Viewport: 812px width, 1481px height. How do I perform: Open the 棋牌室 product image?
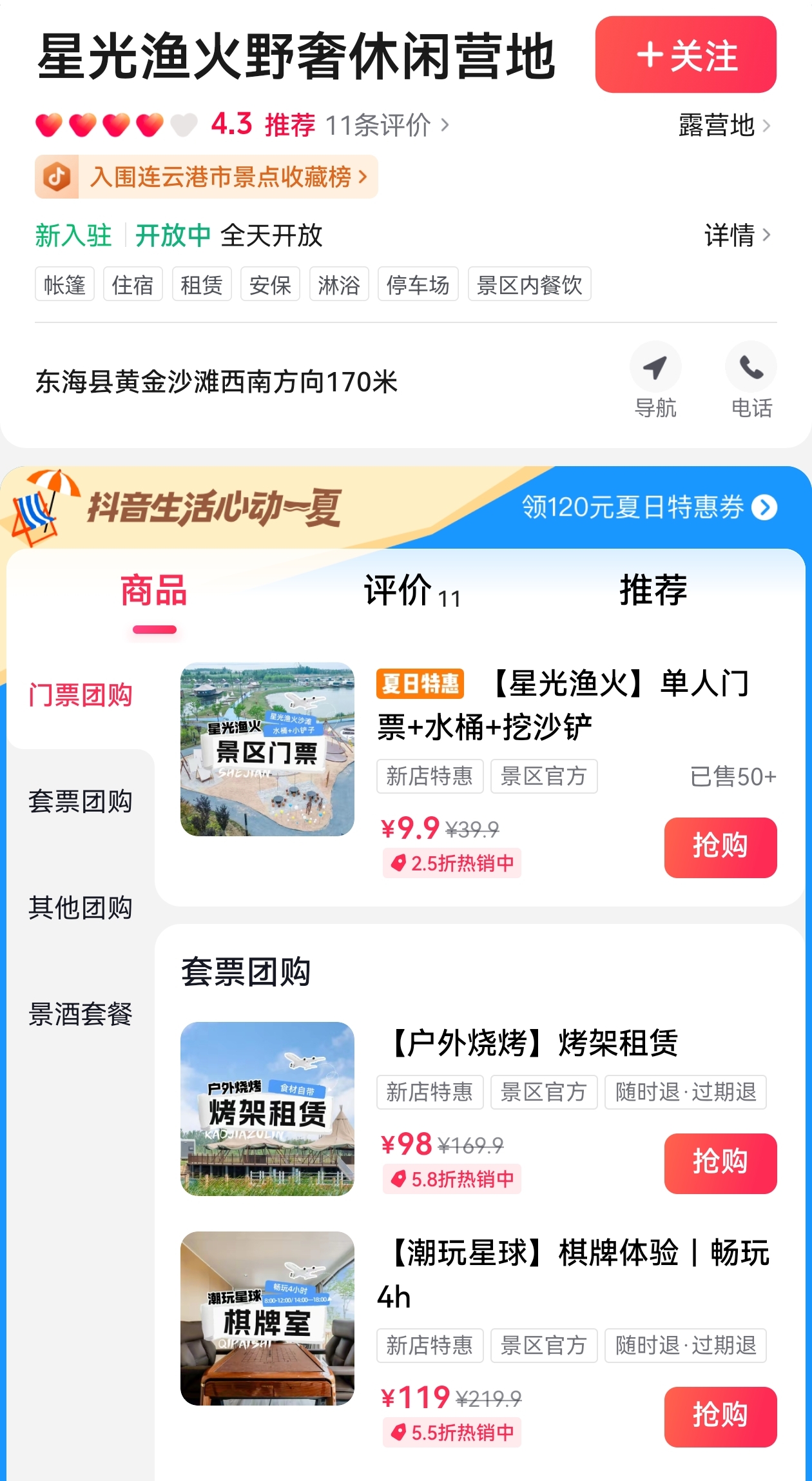[267, 1318]
